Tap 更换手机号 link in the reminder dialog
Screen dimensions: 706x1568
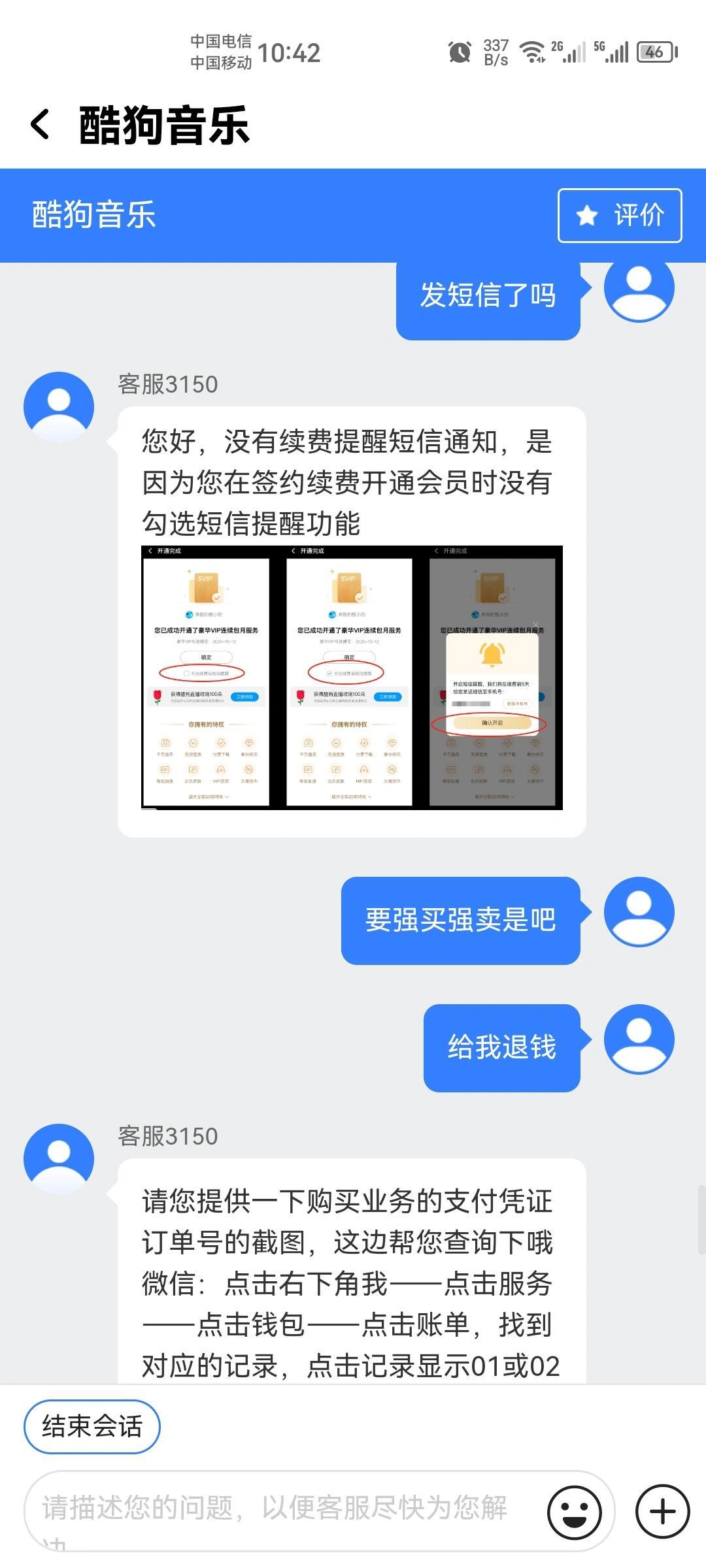pyautogui.click(x=516, y=704)
